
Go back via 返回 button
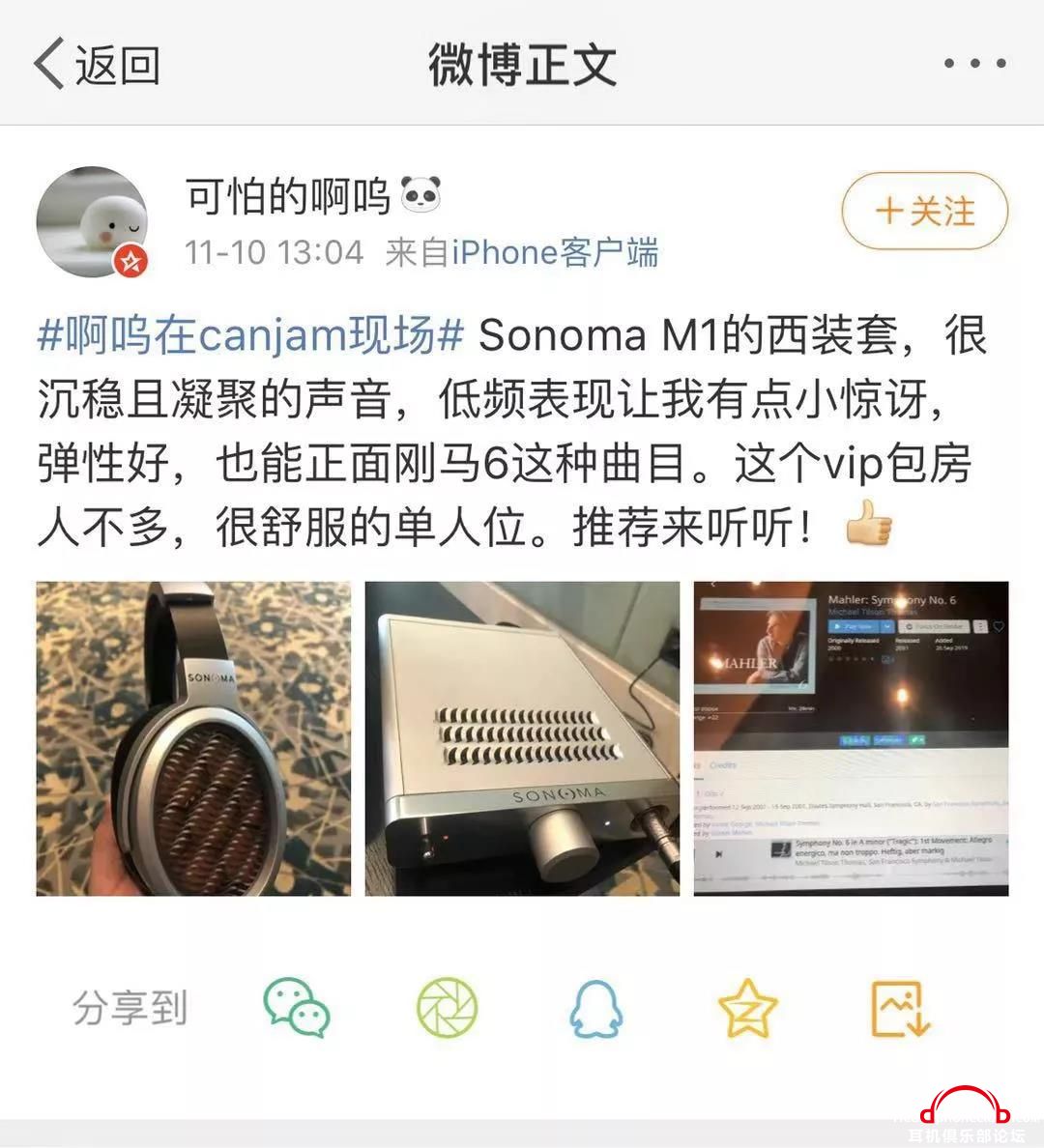[x=97, y=65]
